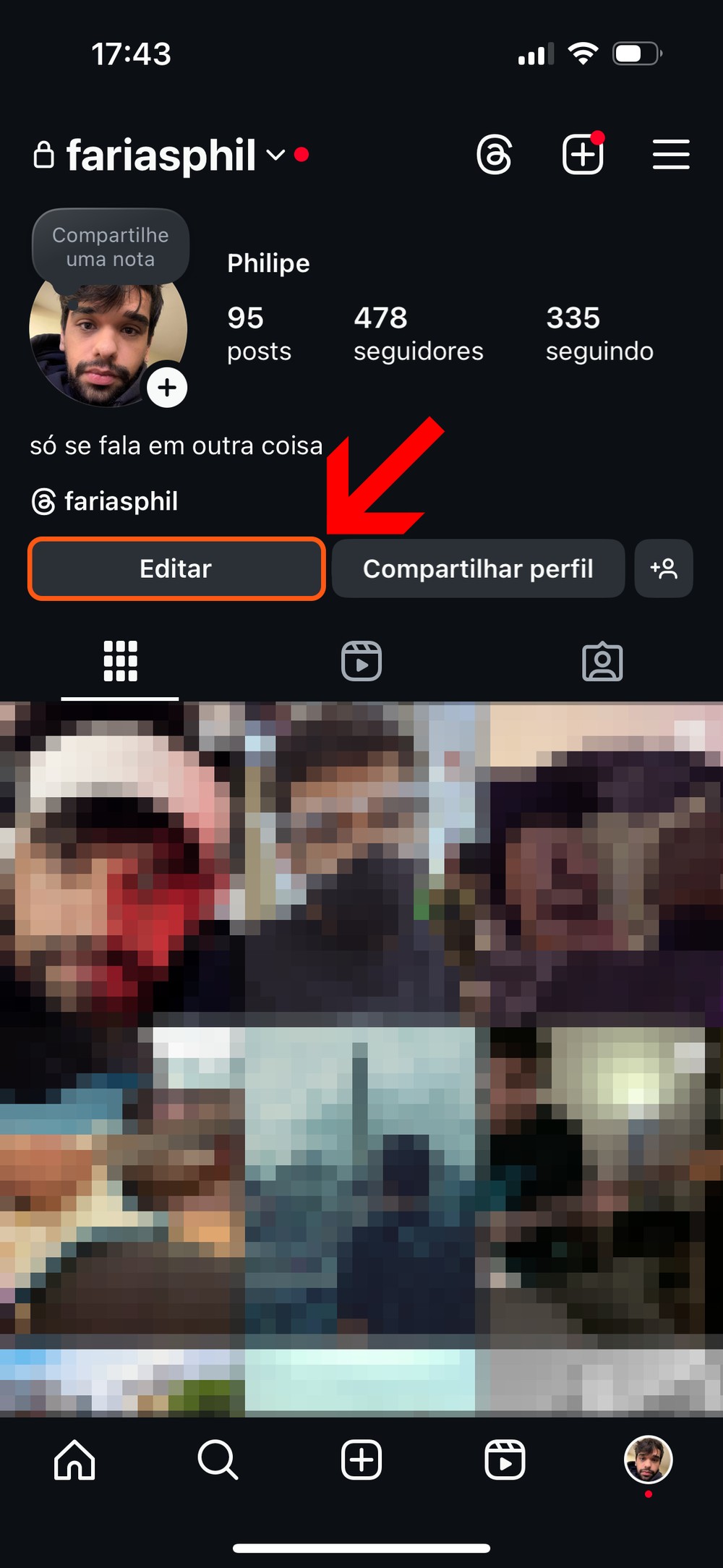Open the discover people icon button
The width and height of the screenshot is (723, 1568).
664,568
